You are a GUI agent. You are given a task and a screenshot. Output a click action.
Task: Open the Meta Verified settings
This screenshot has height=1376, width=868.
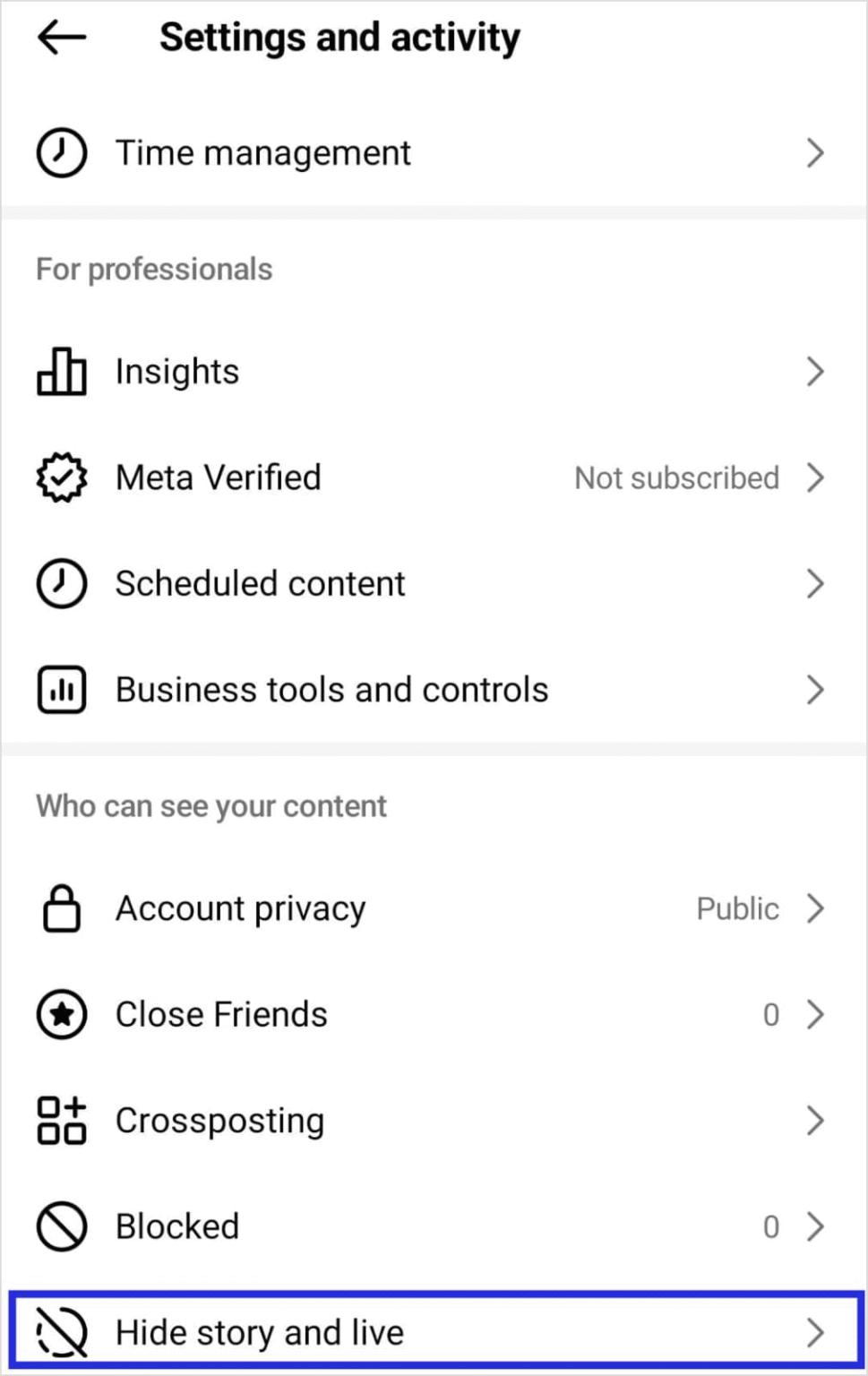click(x=358, y=477)
